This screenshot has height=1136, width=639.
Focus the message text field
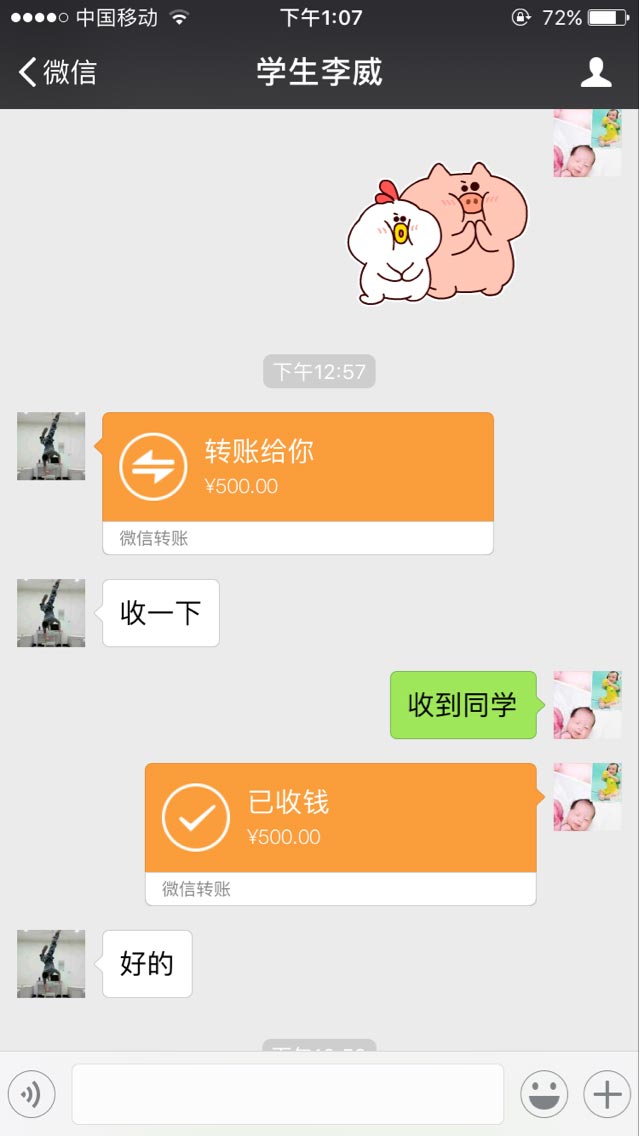coord(287,1094)
